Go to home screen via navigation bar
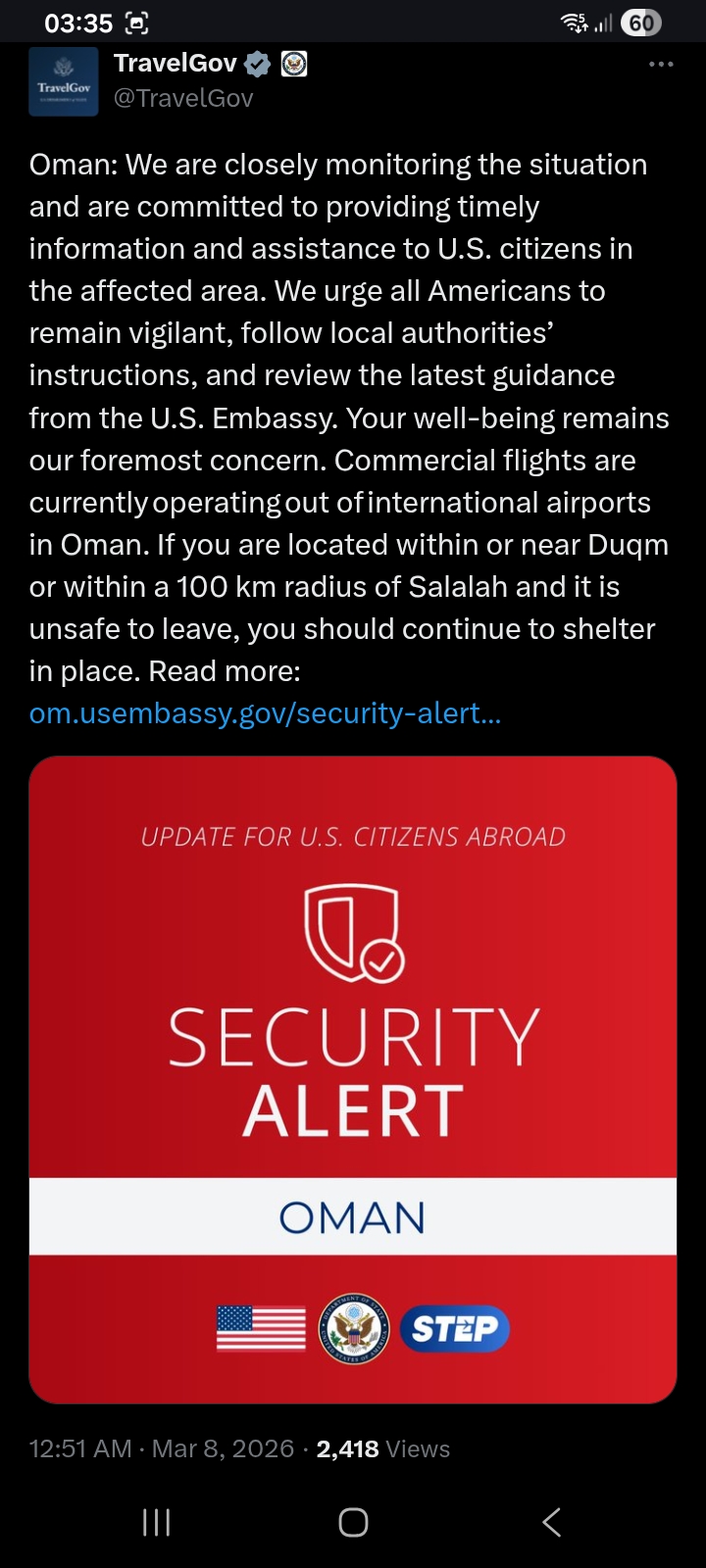This screenshot has width=706, height=1568. click(353, 1522)
